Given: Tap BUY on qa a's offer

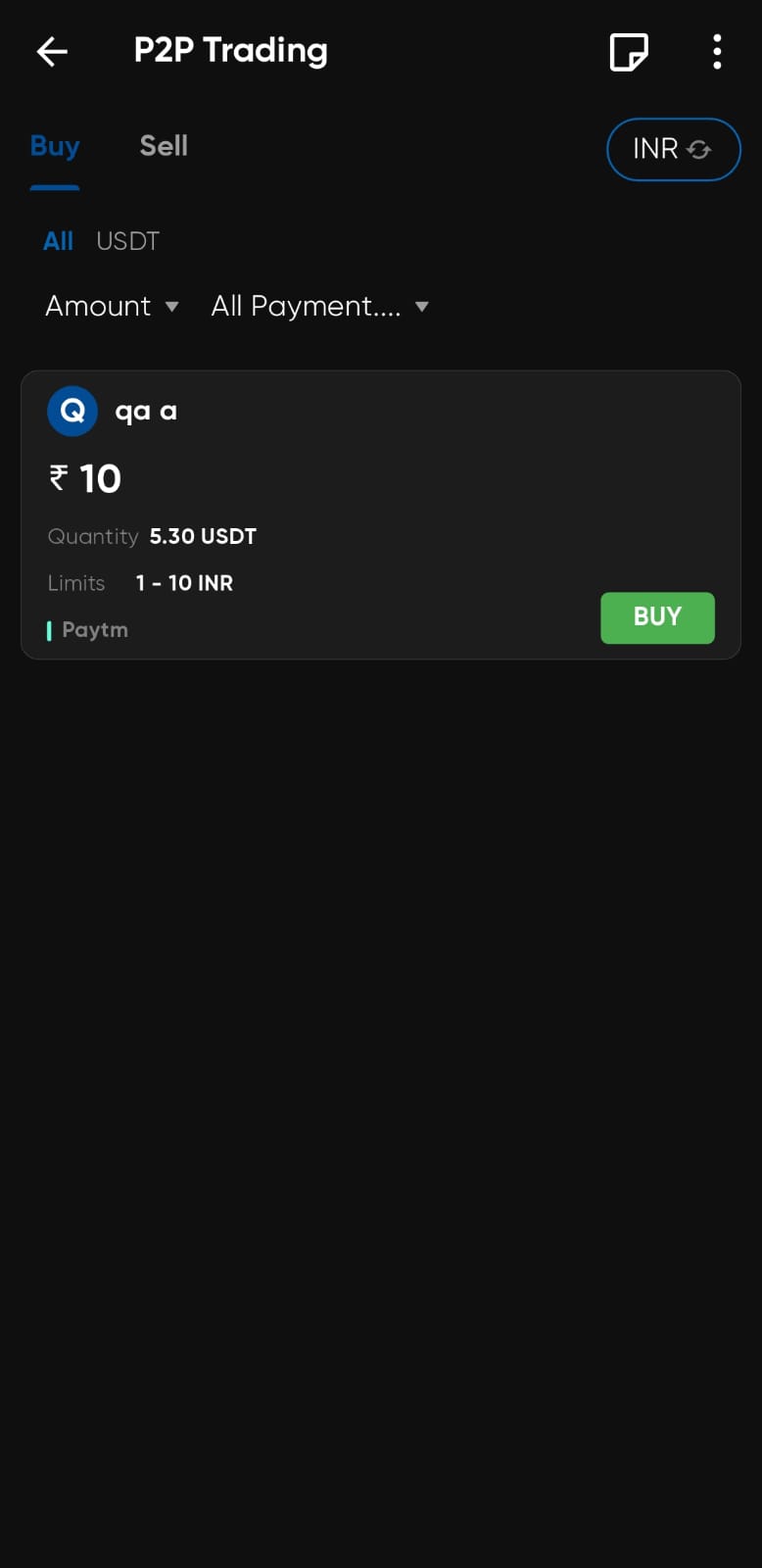Looking at the screenshot, I should click(656, 617).
